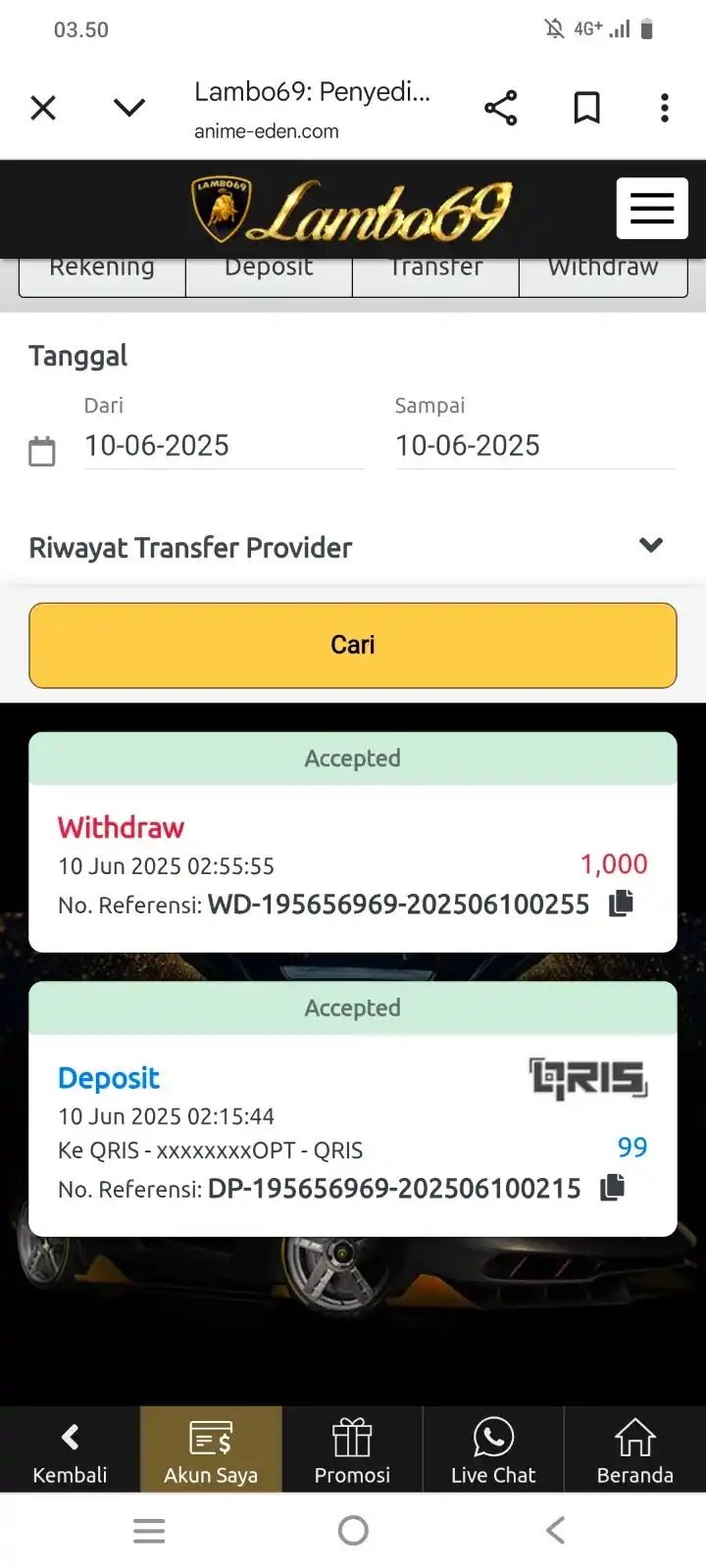This screenshot has height=1568, width=706.
Task: Close the browser tab
Action: coord(43,108)
